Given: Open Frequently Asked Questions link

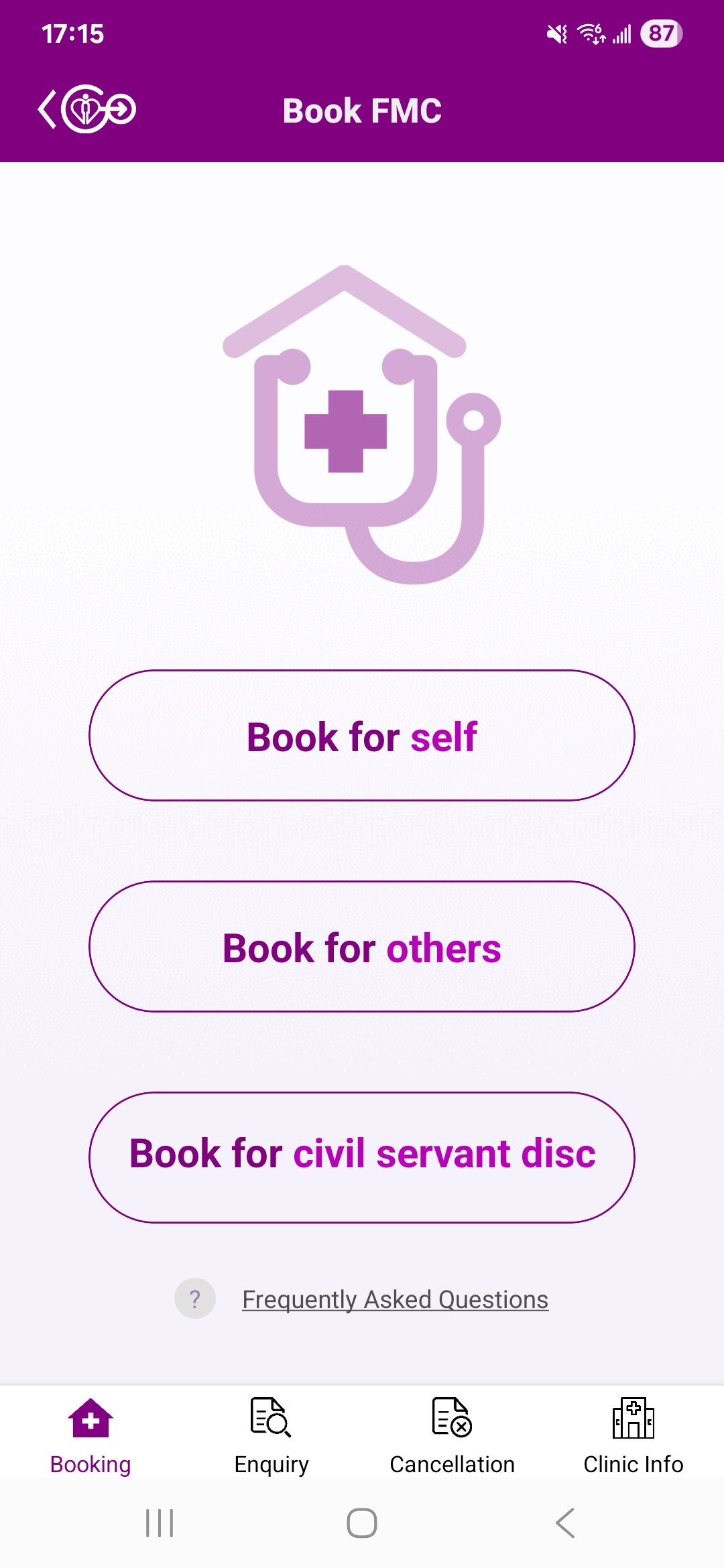Looking at the screenshot, I should [x=395, y=1299].
